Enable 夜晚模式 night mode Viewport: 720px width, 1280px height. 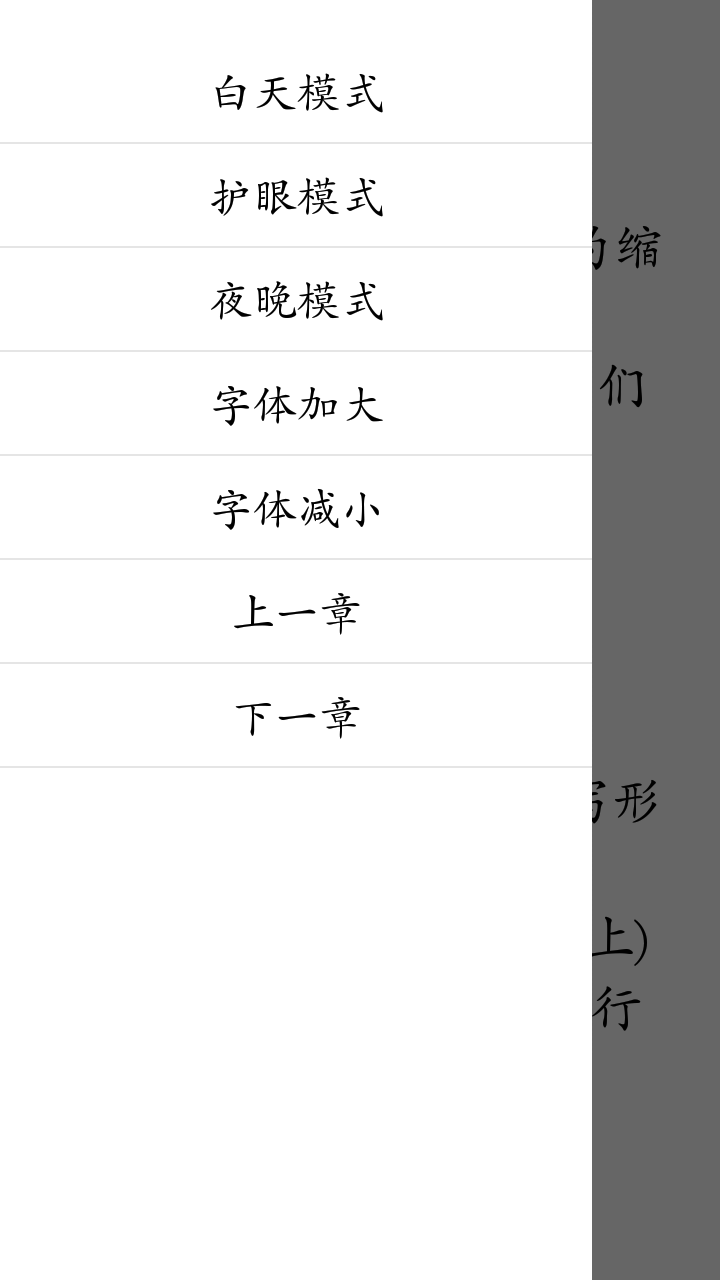click(x=297, y=301)
